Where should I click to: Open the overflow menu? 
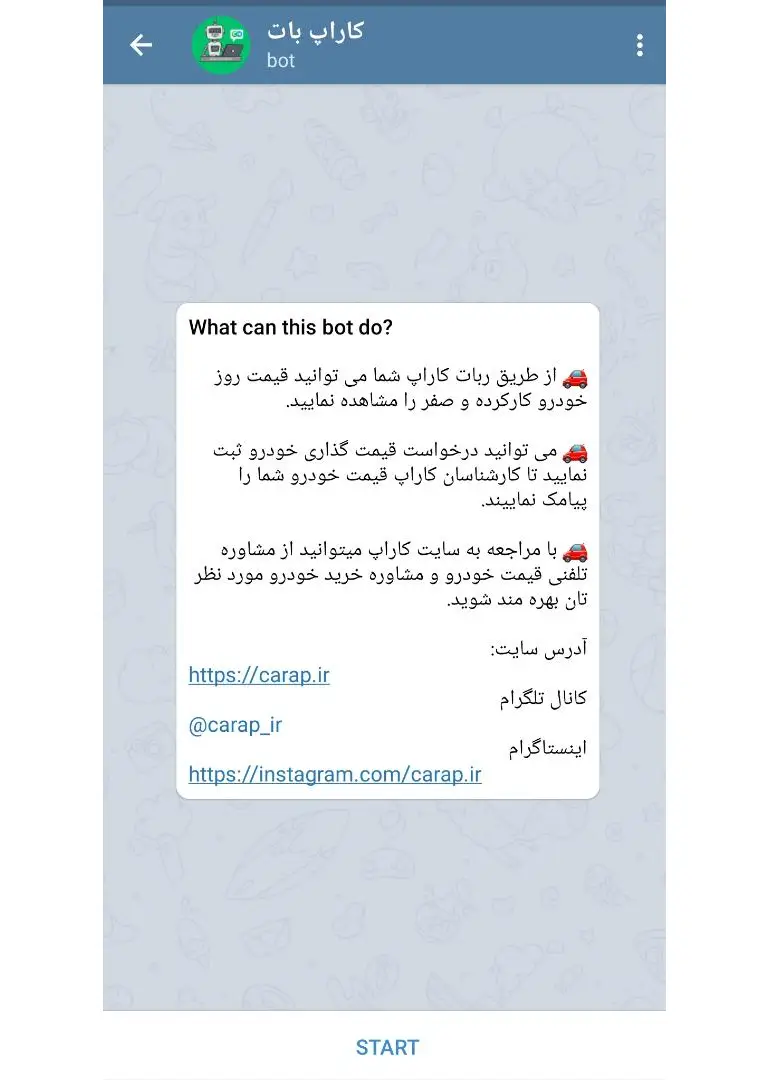(640, 45)
